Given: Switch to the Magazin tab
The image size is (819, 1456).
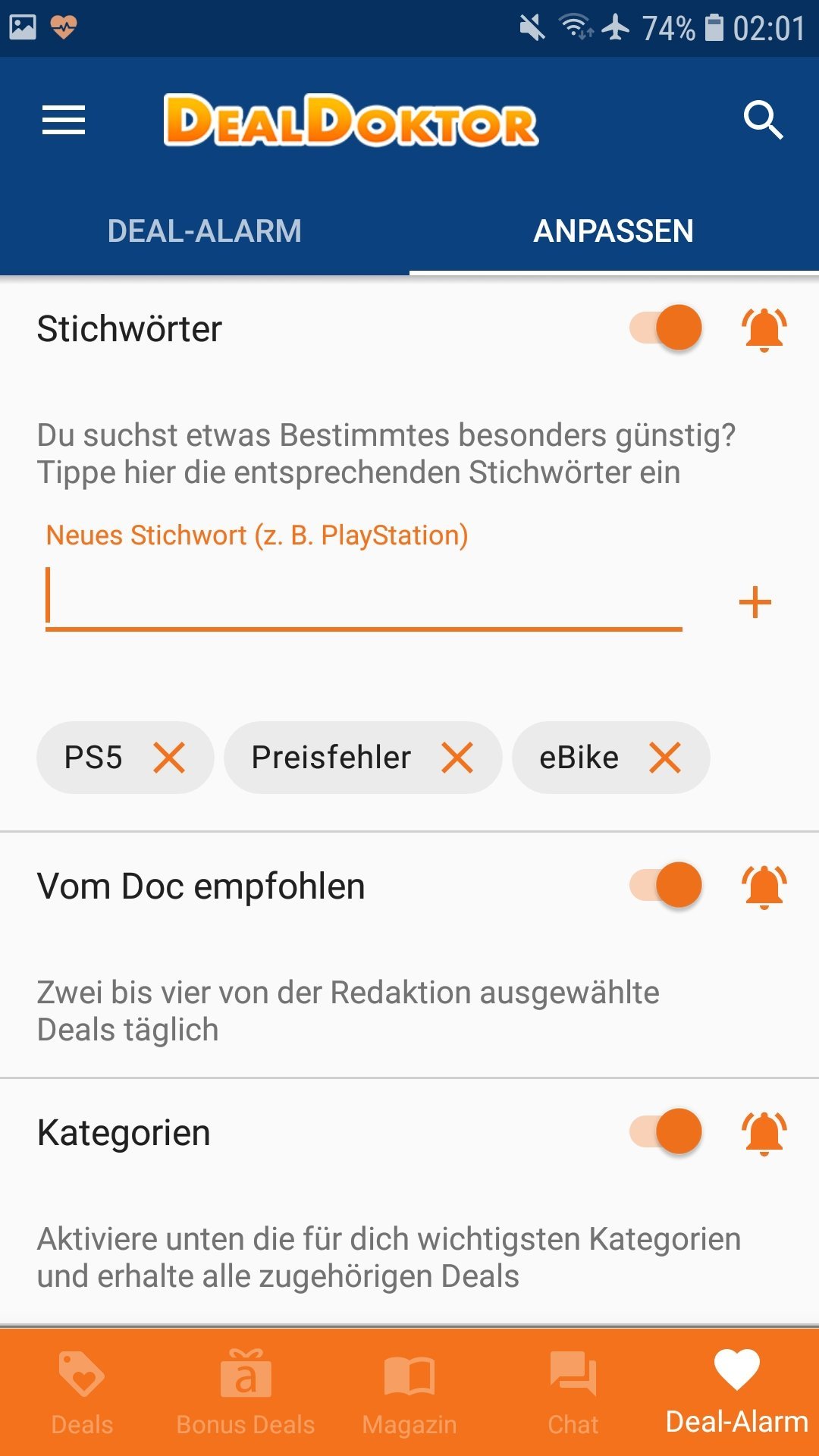Looking at the screenshot, I should (x=409, y=1392).
